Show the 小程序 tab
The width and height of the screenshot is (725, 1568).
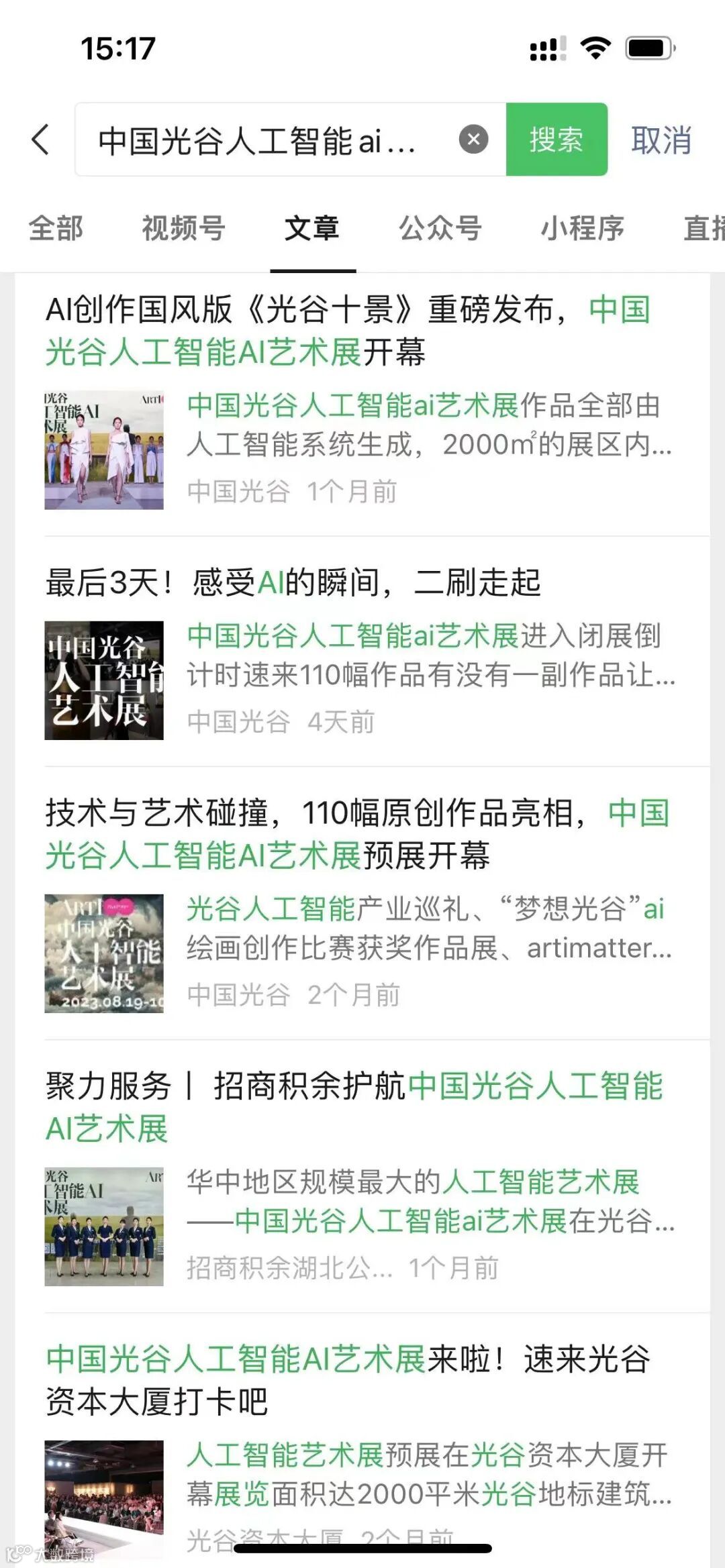tap(583, 228)
